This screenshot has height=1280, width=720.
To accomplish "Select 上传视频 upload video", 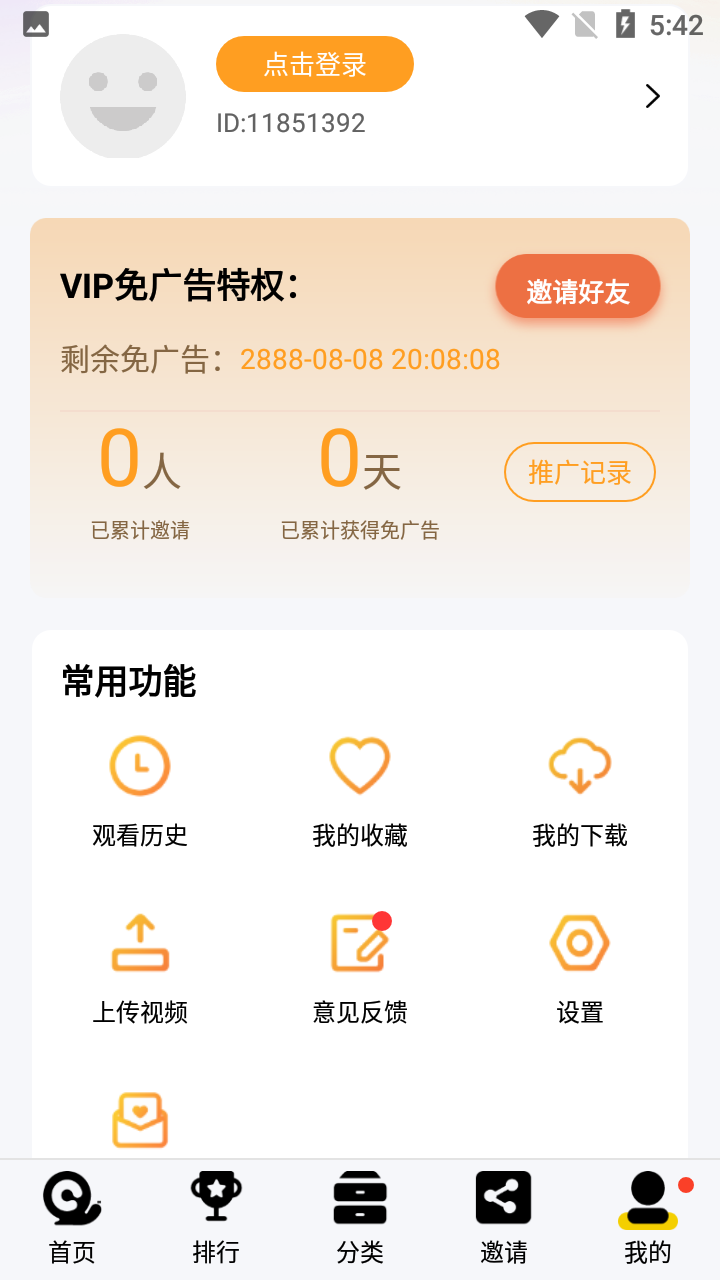I will click(140, 969).
